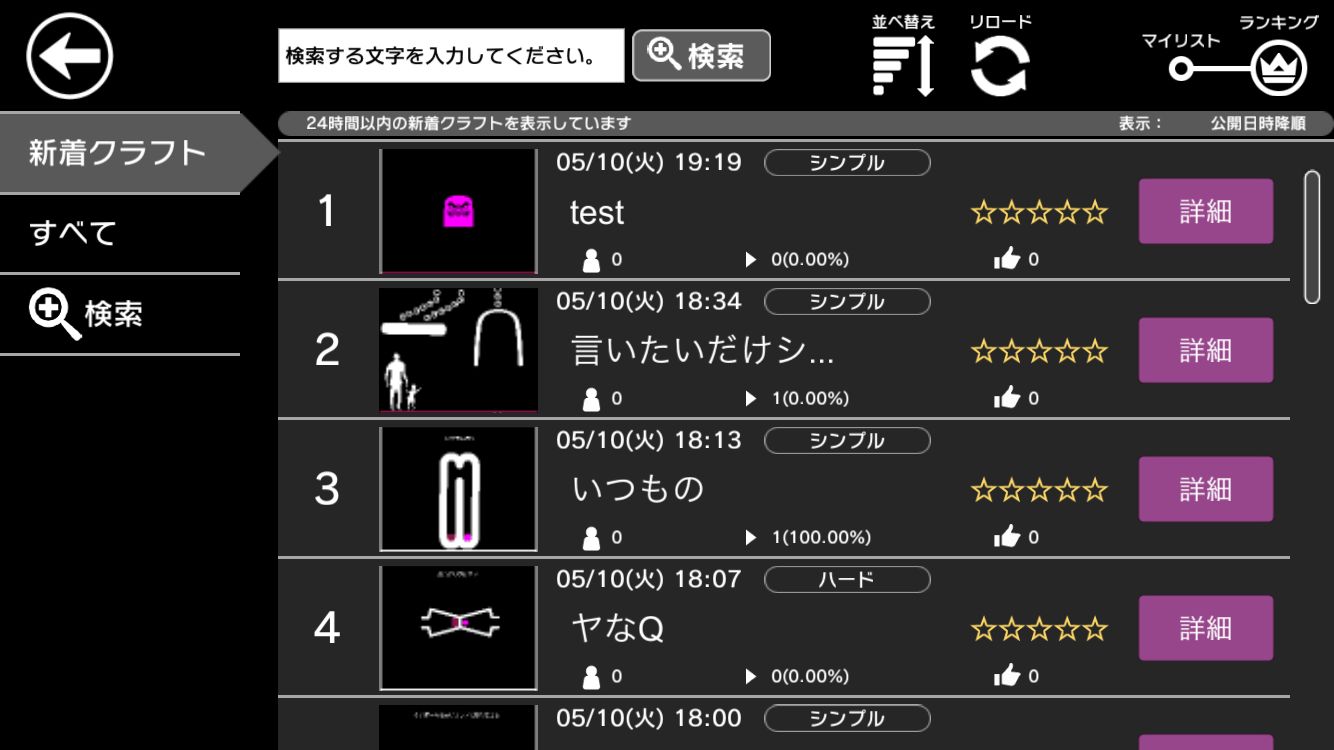Image resolution: width=1334 pixels, height=750 pixels.
Task: Show 詳細 for the craft いつもの
Action: 1205,489
